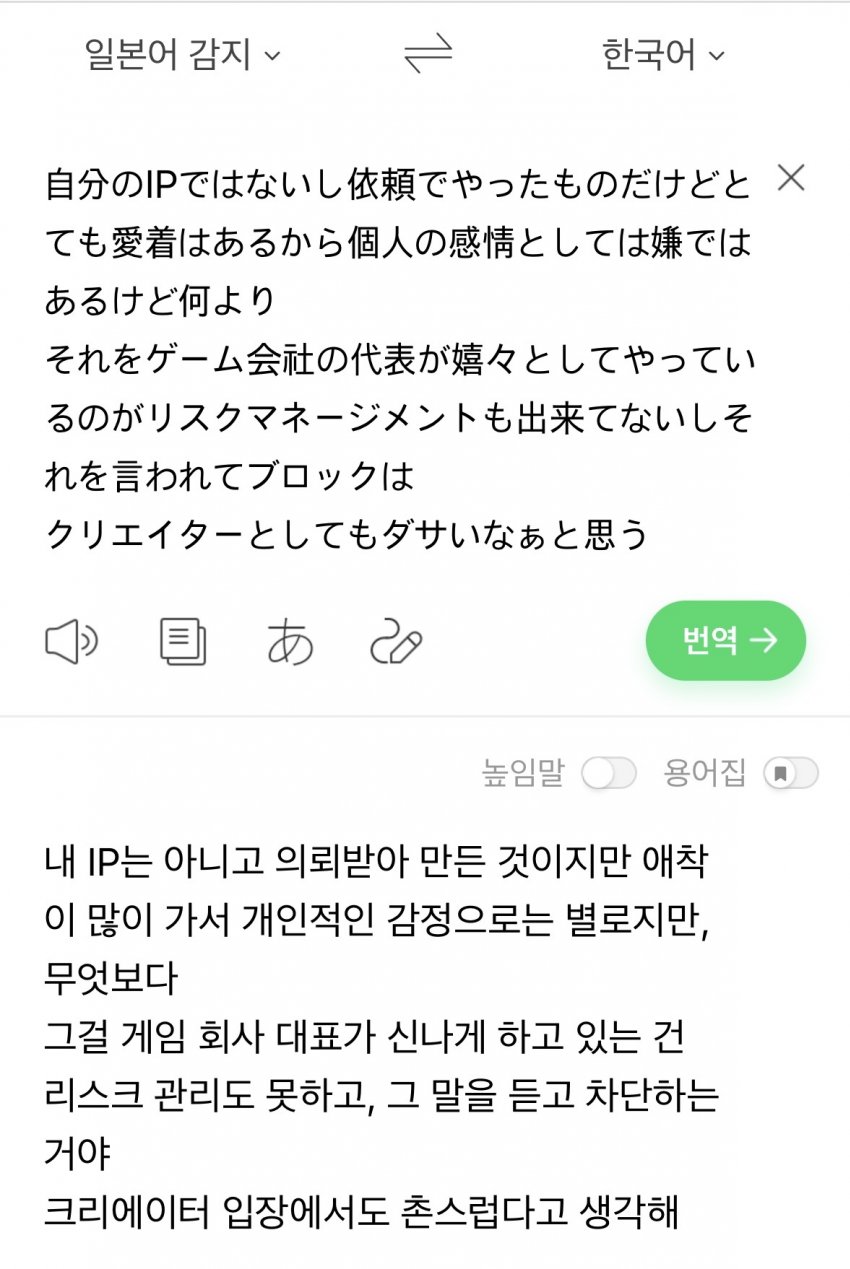Tap the あ reading icon
Viewport: 850px width, 1269px height.
[x=291, y=642]
